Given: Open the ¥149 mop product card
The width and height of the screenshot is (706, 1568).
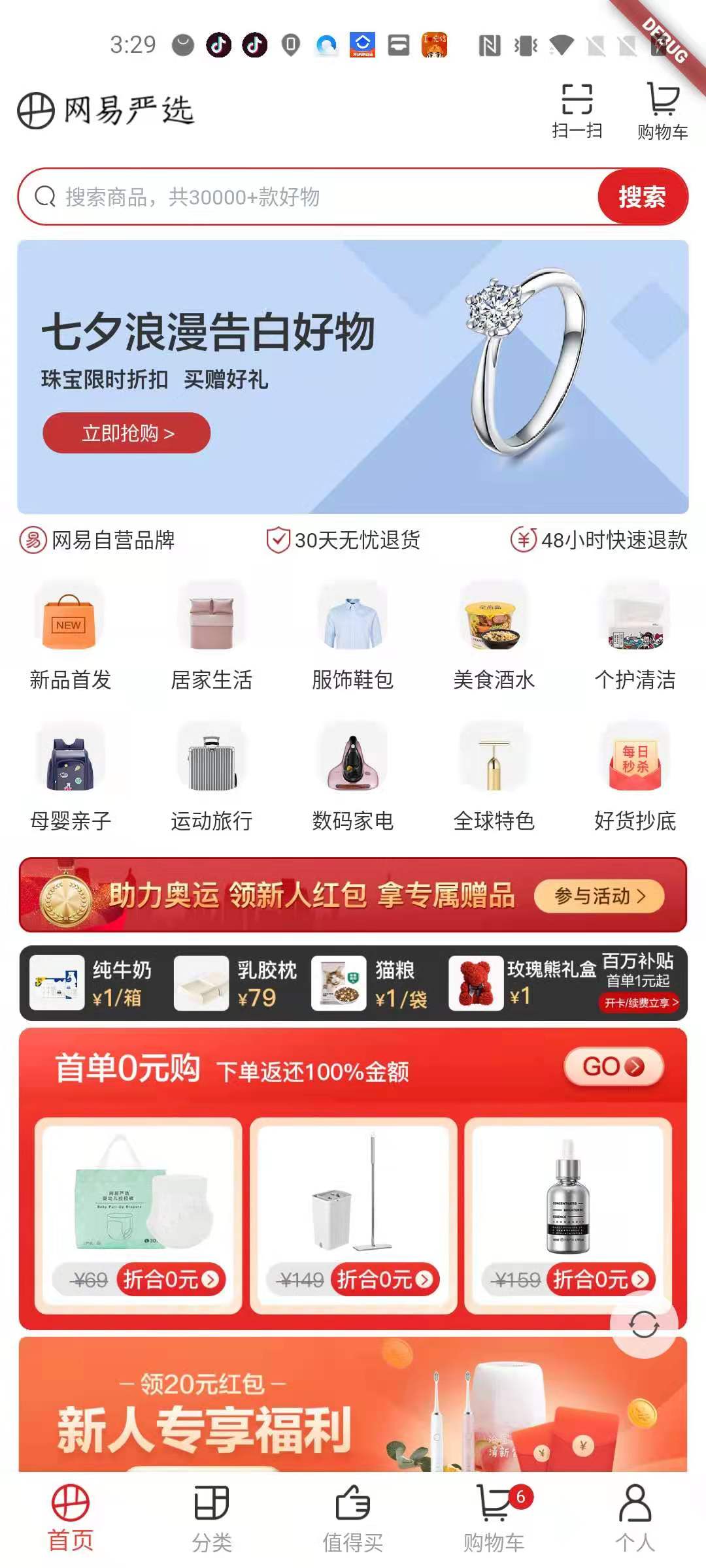Looking at the screenshot, I should (x=353, y=1215).
